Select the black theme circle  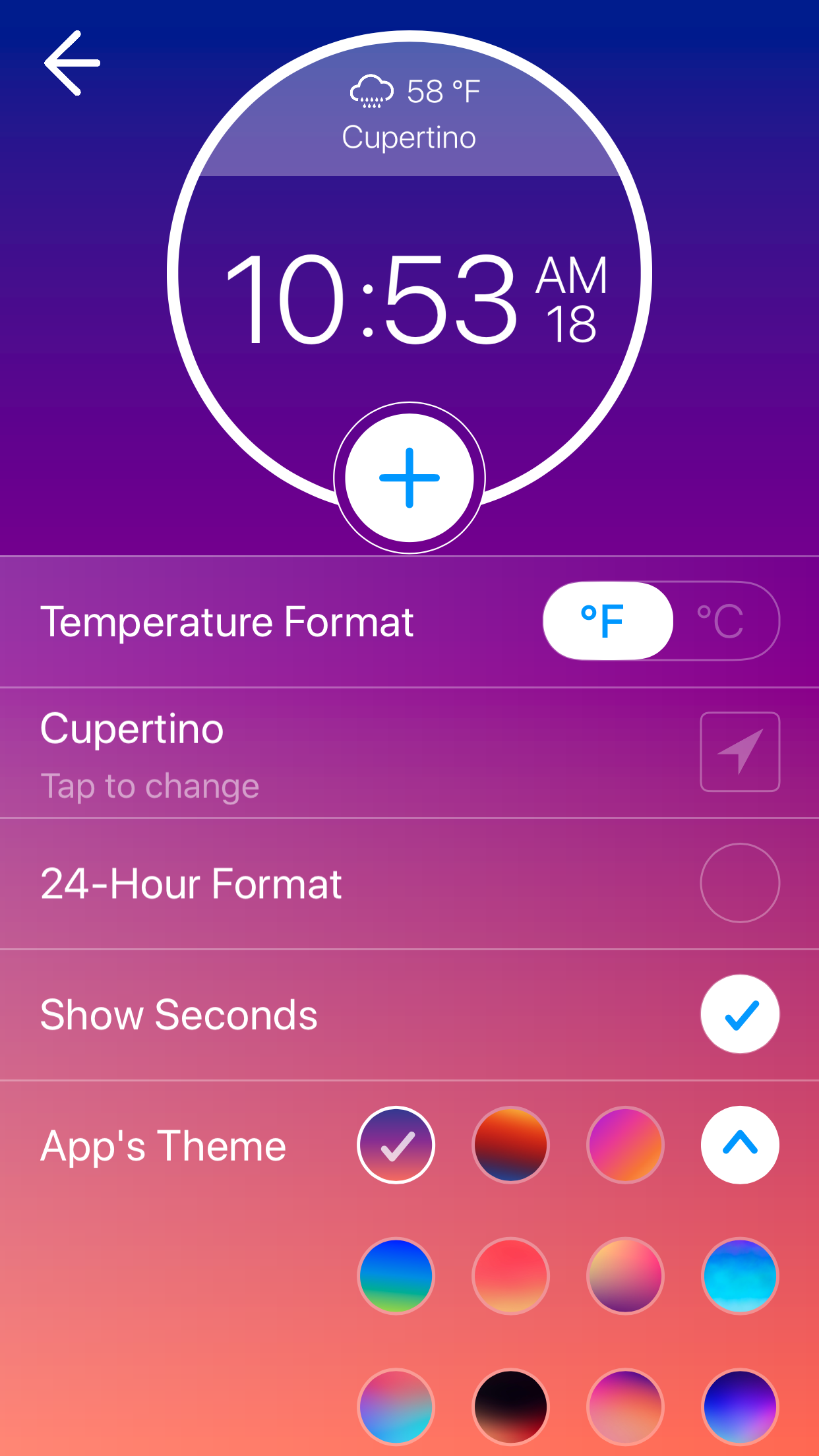point(510,1407)
